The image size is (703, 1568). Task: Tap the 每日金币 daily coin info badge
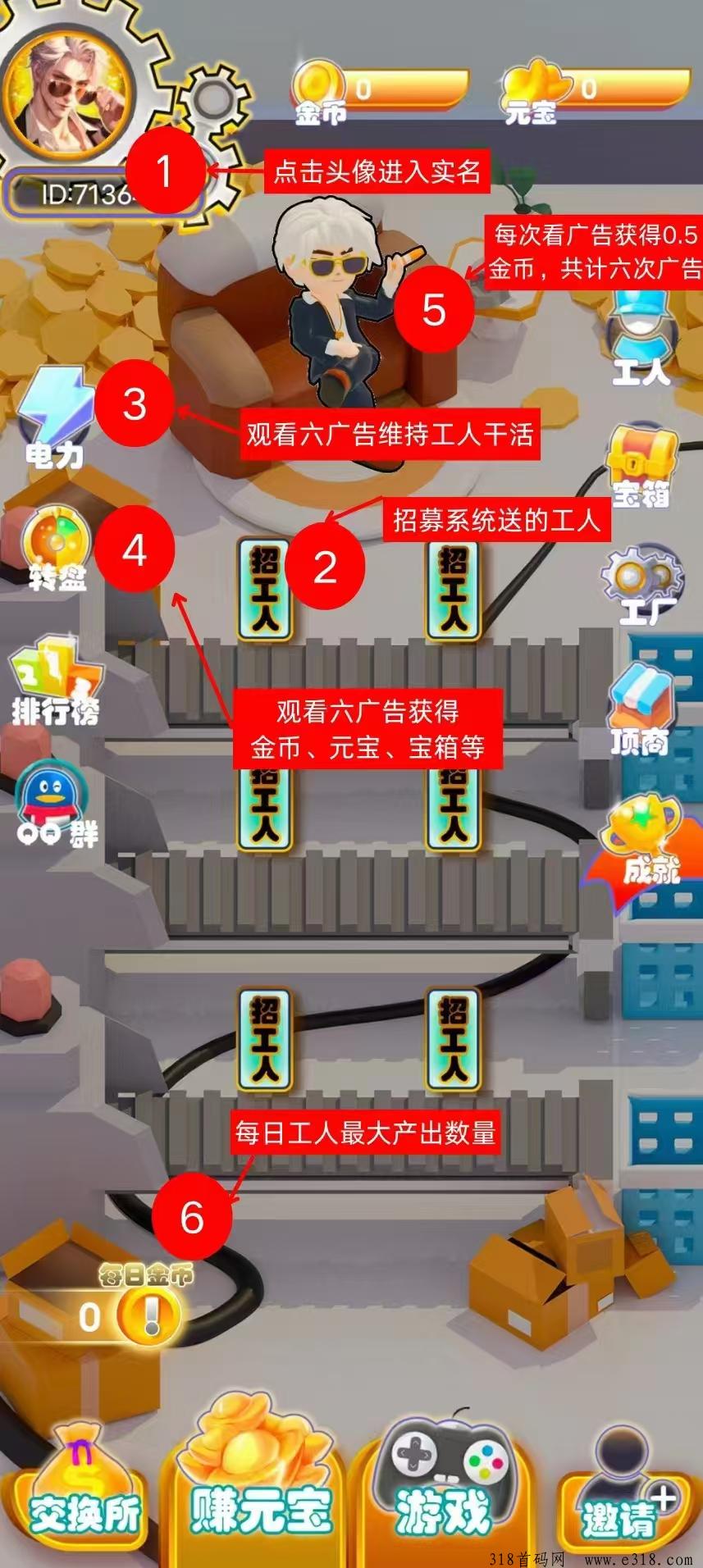point(148,1318)
